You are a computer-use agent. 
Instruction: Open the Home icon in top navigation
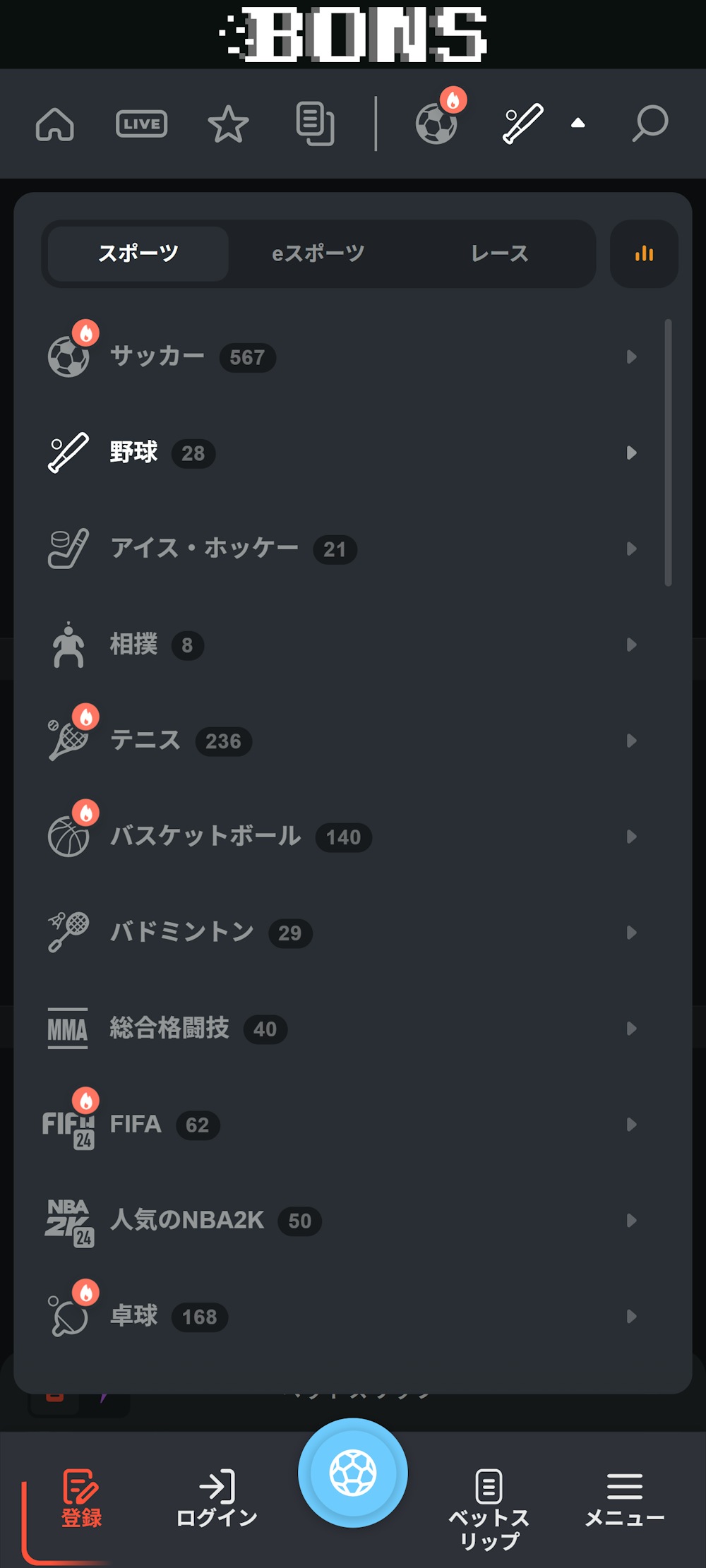(x=54, y=124)
